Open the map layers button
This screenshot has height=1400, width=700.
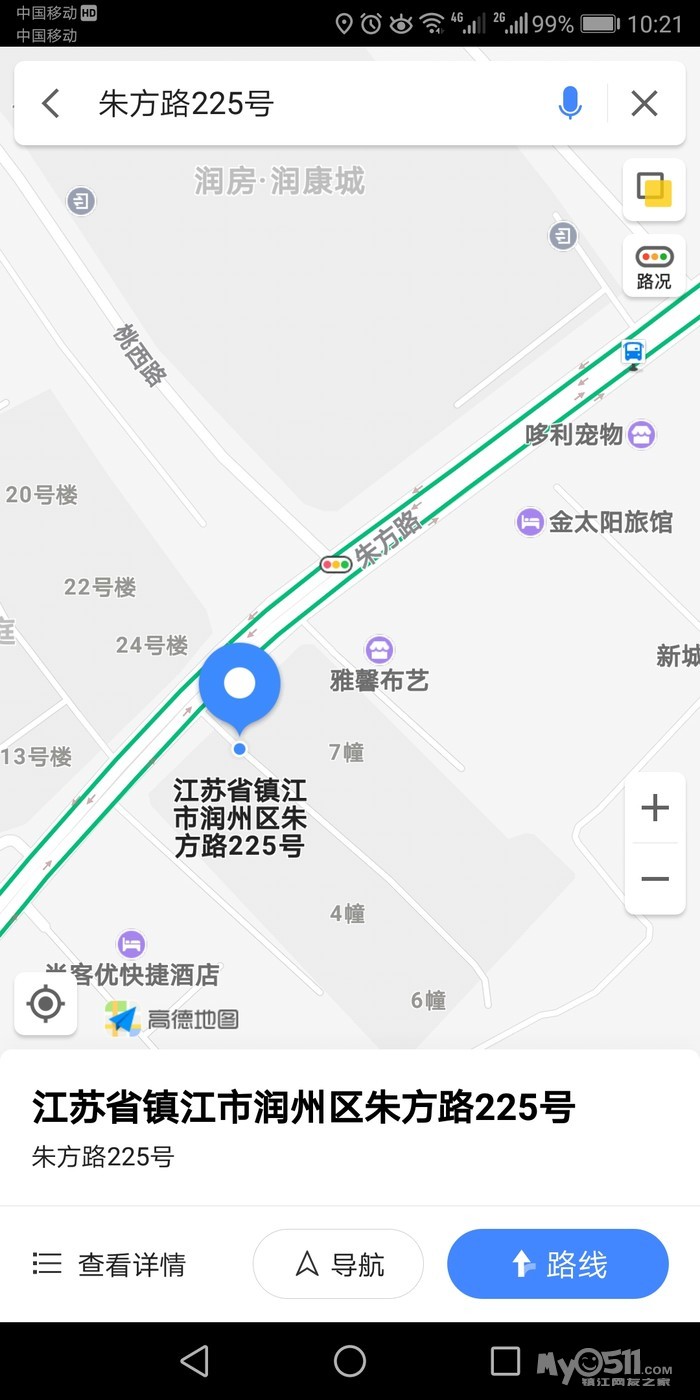click(x=654, y=189)
